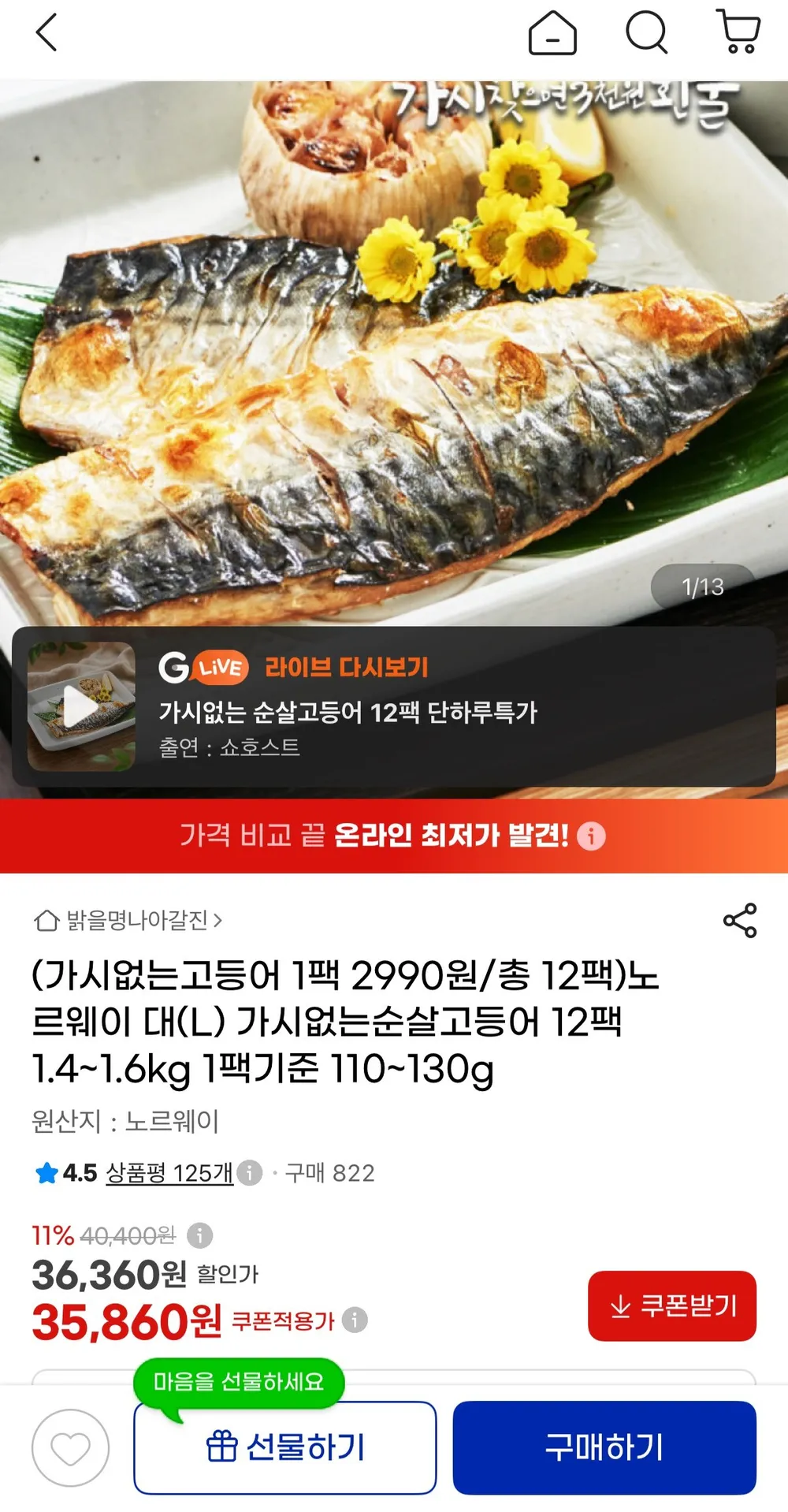The width and height of the screenshot is (788, 1512).
Task: Open the search magnifier icon
Action: (x=646, y=33)
